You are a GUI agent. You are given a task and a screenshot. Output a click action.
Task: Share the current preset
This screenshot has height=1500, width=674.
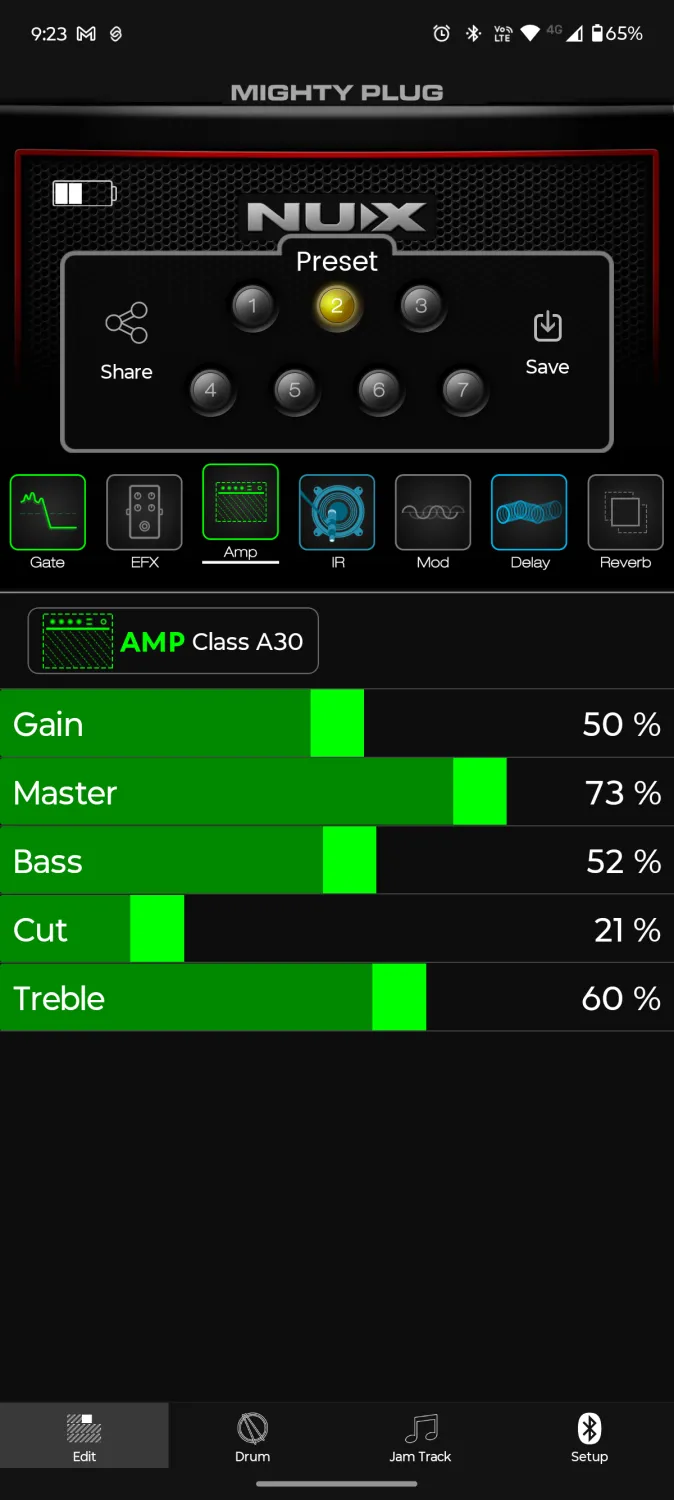point(126,340)
